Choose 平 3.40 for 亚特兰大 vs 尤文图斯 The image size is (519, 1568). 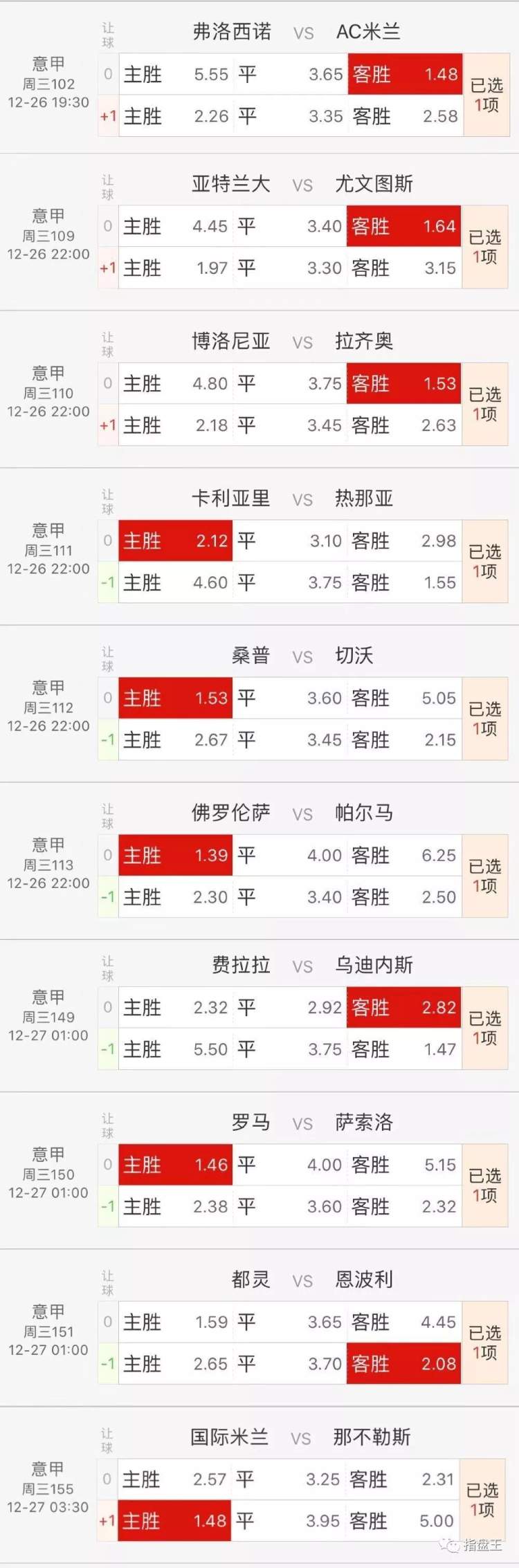tap(289, 226)
